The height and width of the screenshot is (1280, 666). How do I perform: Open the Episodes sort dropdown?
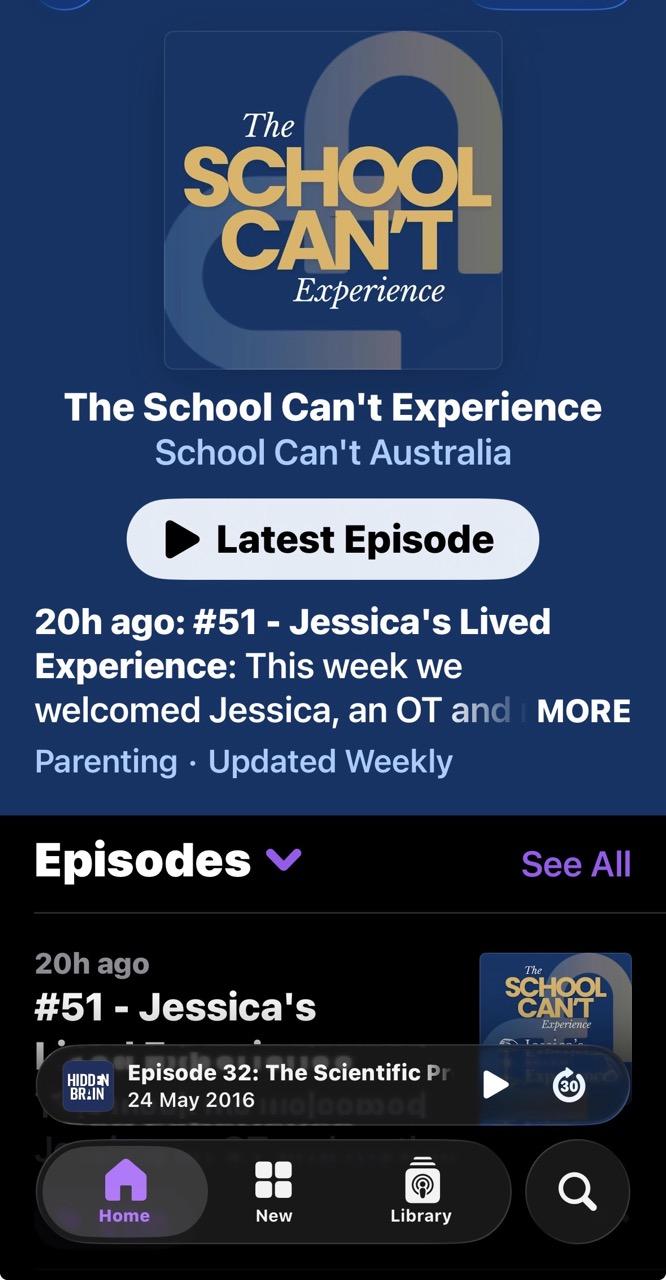[284, 859]
